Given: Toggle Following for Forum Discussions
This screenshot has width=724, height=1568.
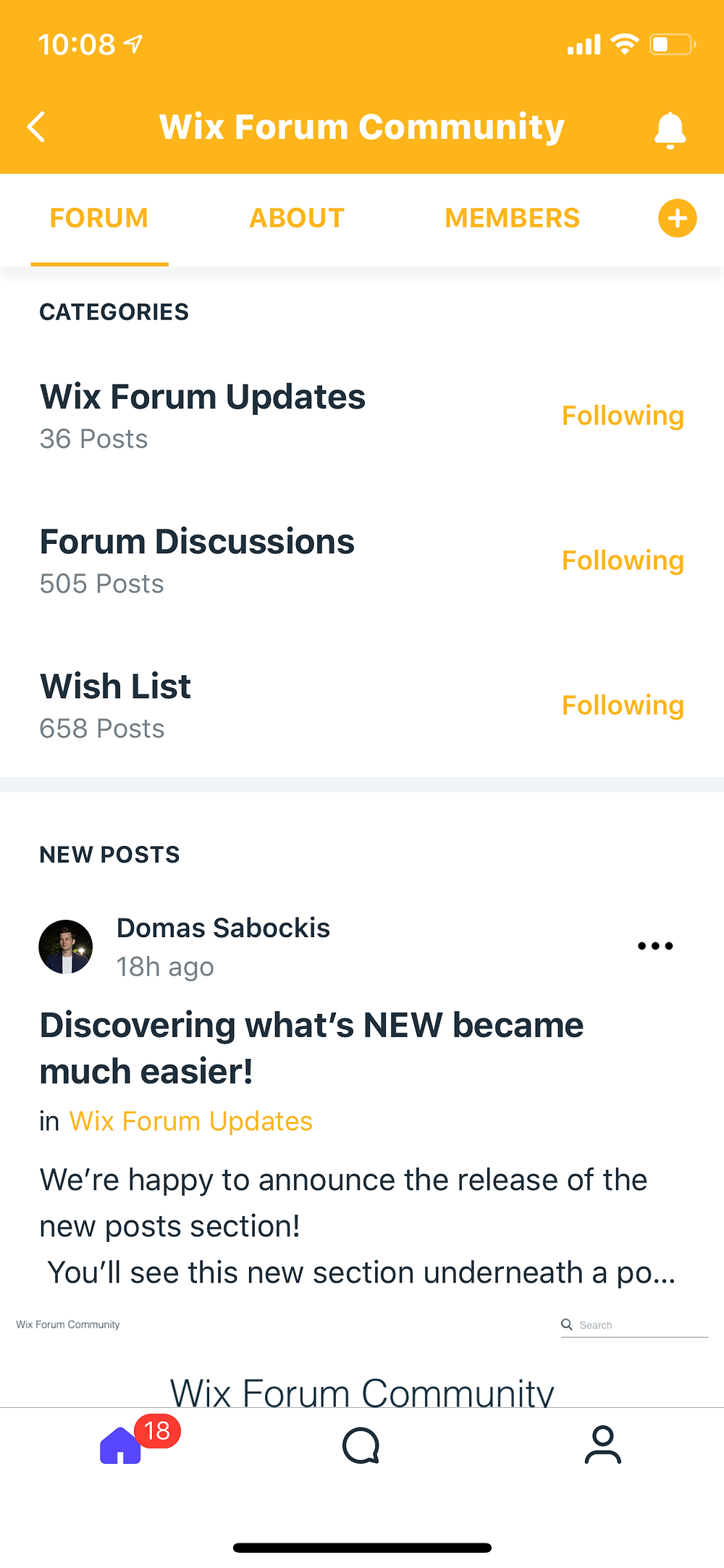Looking at the screenshot, I should (623, 561).
